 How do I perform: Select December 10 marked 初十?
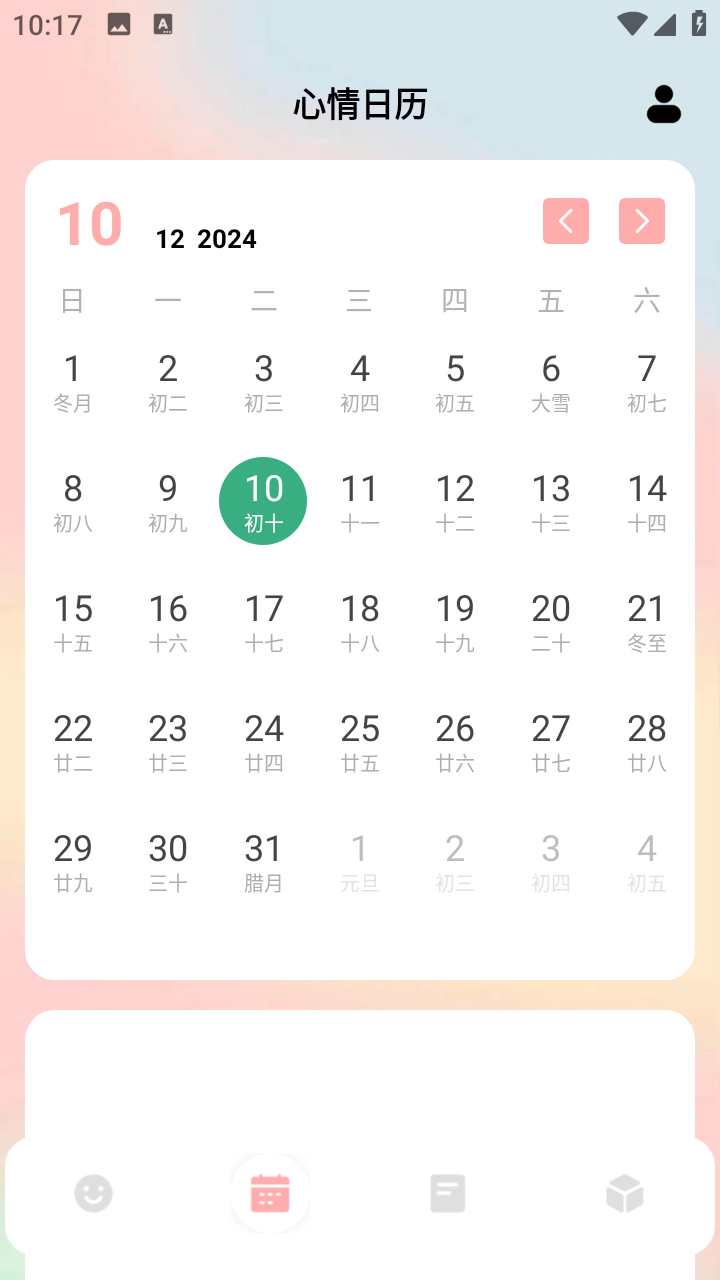click(x=263, y=501)
